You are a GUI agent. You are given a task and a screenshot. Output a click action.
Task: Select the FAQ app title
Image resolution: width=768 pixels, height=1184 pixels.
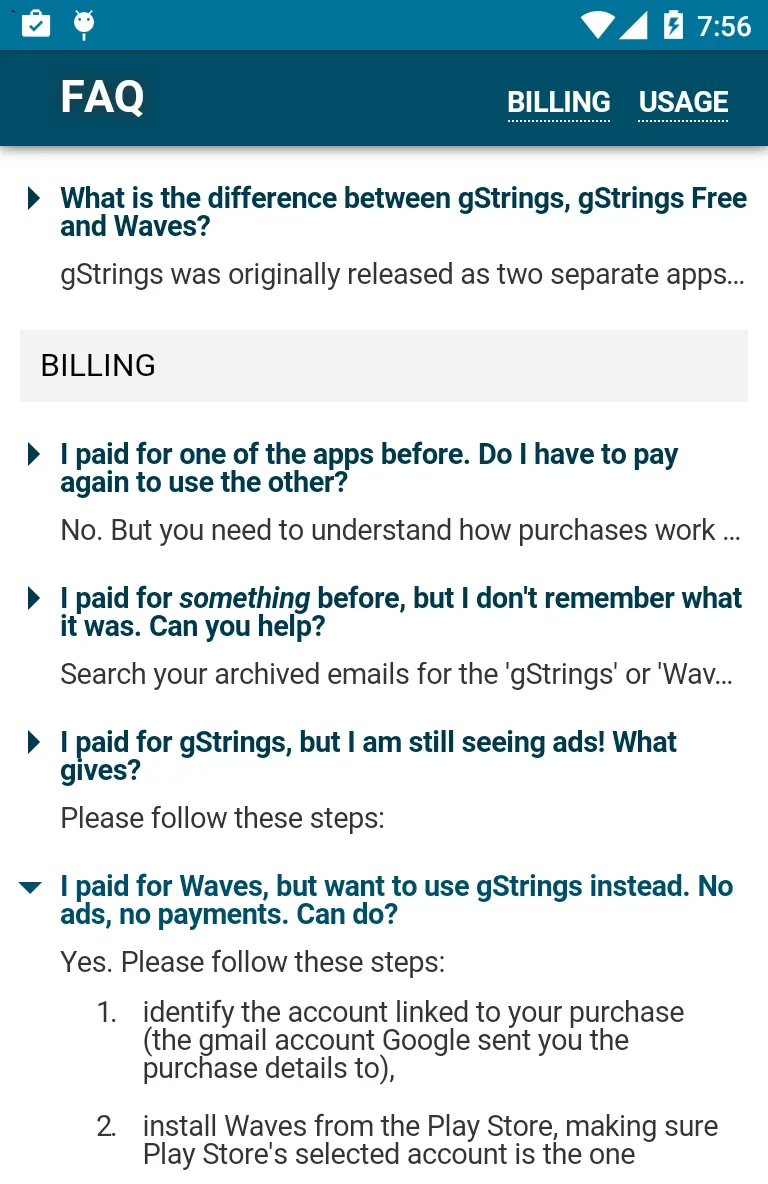pyautogui.click(x=101, y=98)
